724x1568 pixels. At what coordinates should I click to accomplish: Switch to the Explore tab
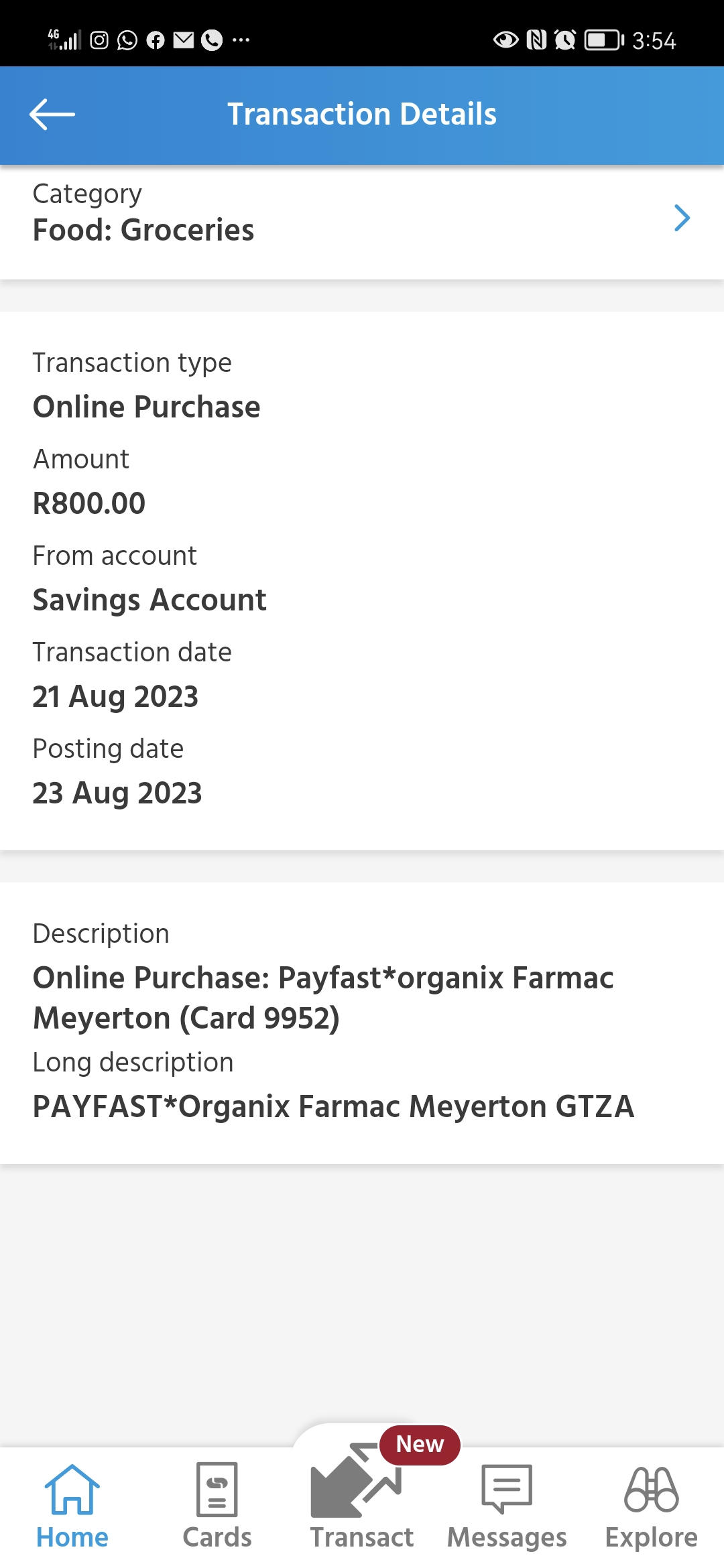[652, 1508]
